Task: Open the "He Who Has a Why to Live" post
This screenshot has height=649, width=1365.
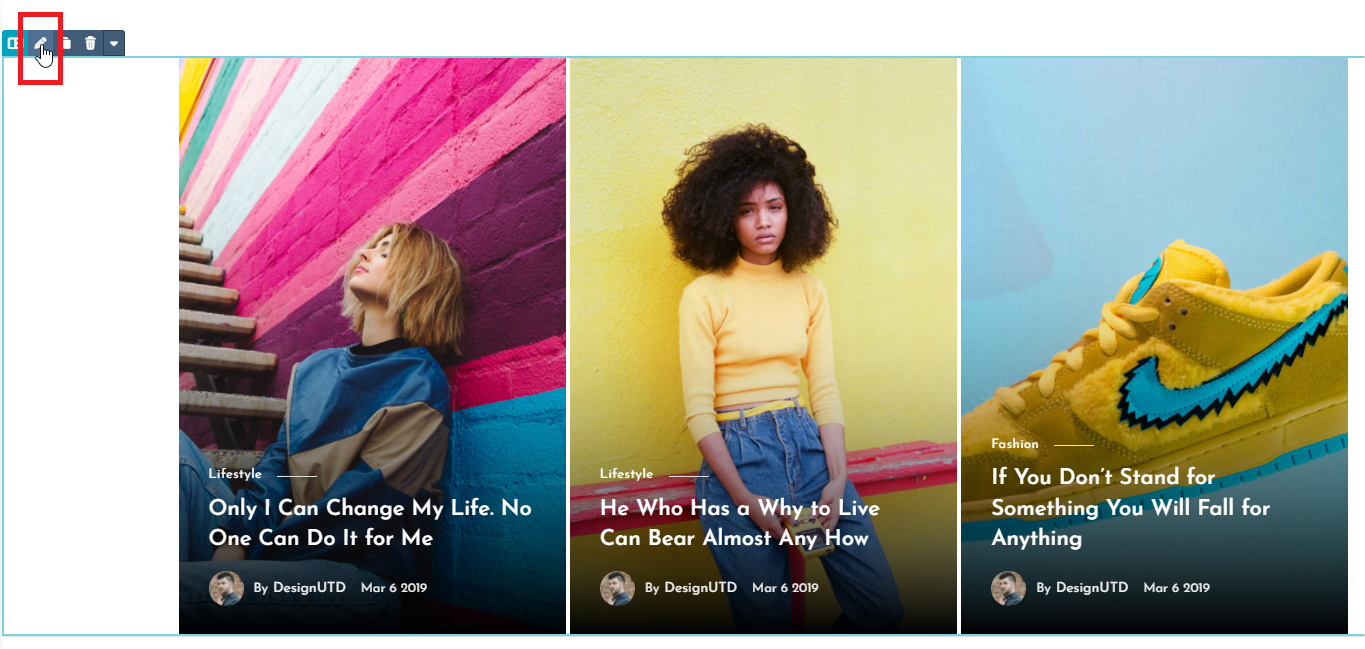Action: [739, 523]
